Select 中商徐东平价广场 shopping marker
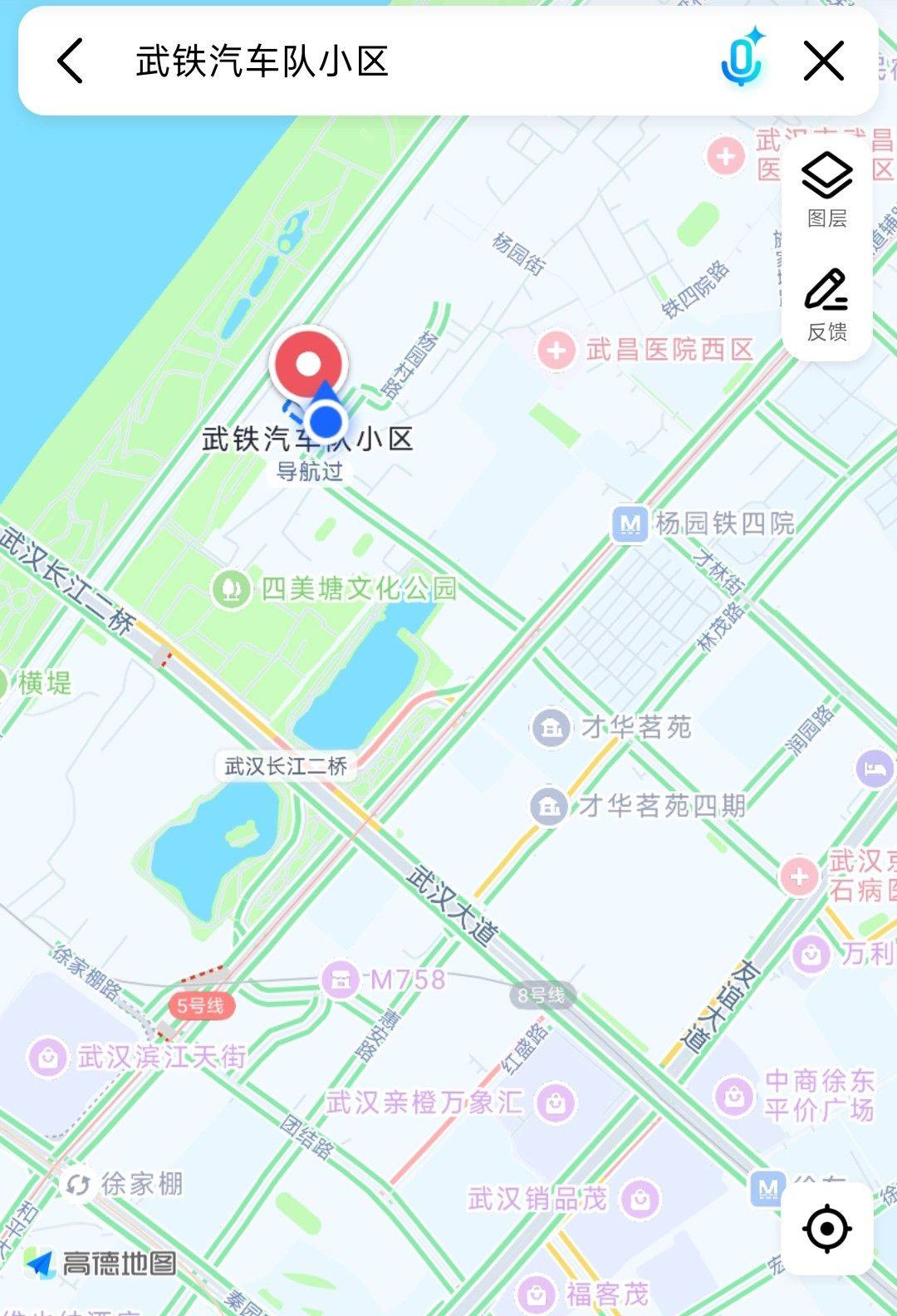The height and width of the screenshot is (1316, 897). coord(734,1096)
